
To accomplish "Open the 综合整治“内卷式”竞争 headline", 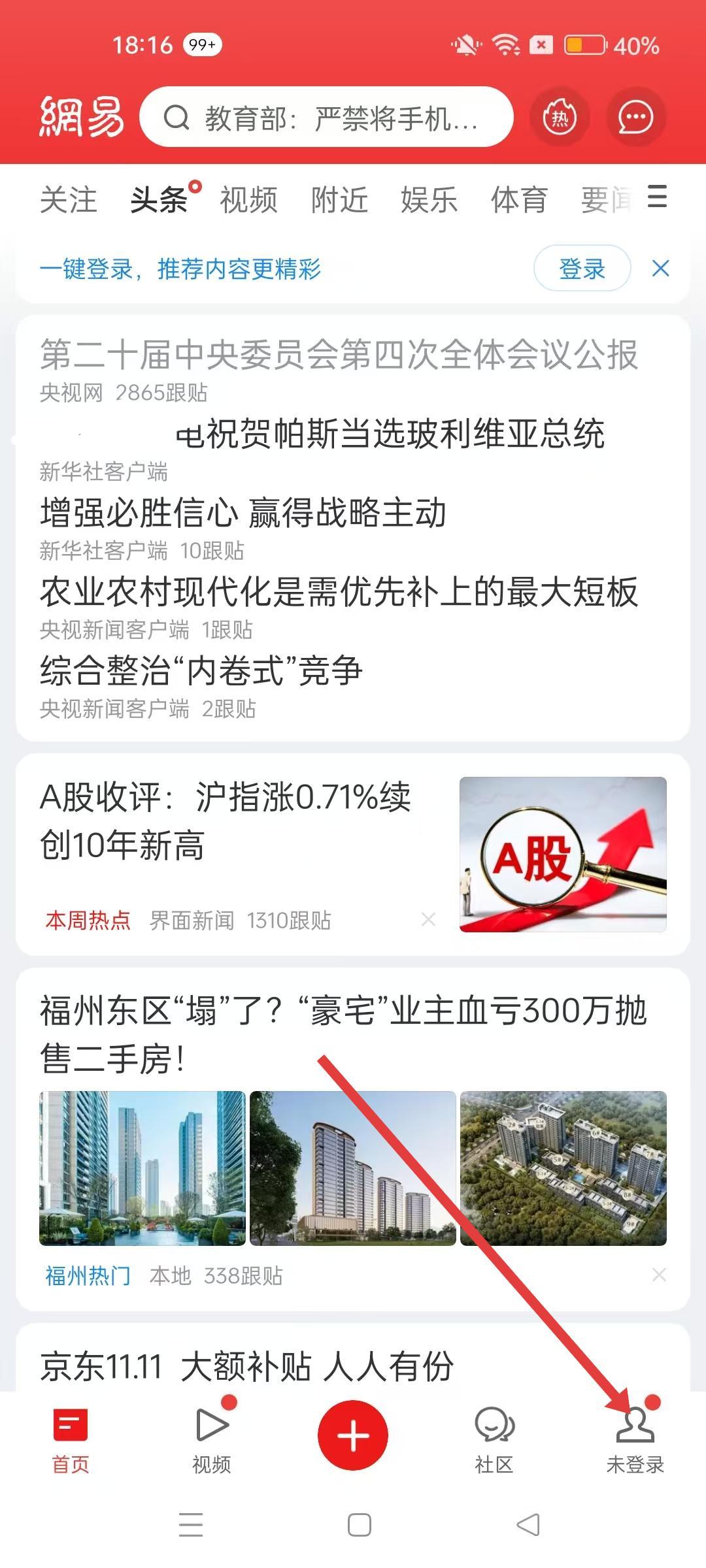I will coord(201,671).
